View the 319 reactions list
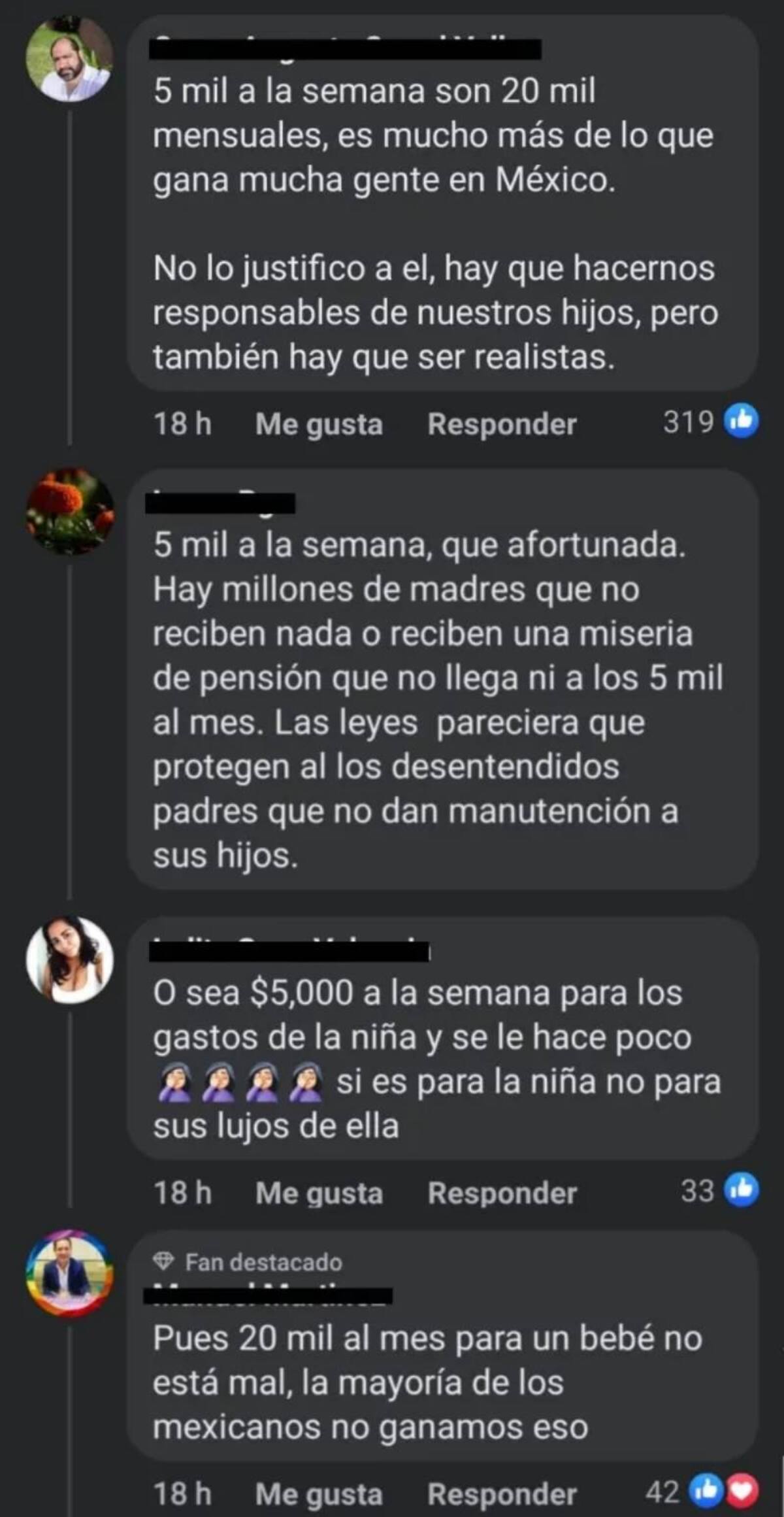784x1517 pixels. point(710,422)
